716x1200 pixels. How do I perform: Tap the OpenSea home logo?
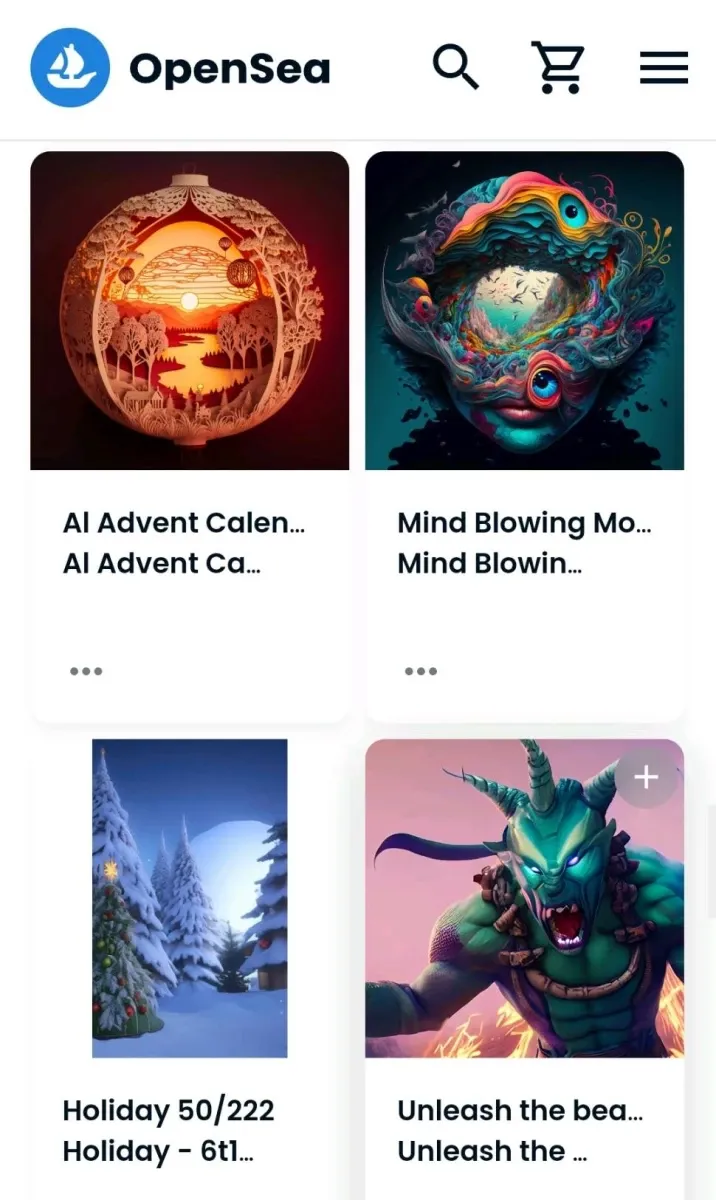pos(180,68)
